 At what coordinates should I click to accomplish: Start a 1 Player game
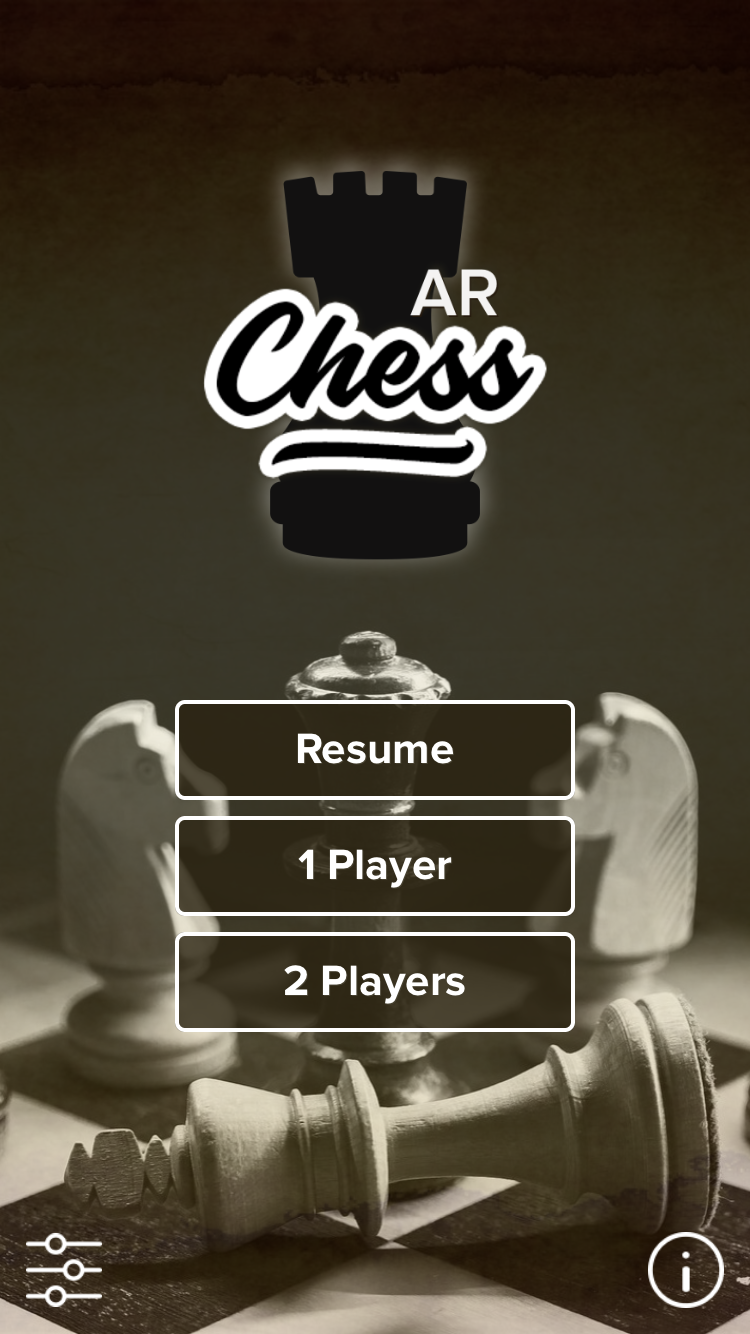(375, 866)
